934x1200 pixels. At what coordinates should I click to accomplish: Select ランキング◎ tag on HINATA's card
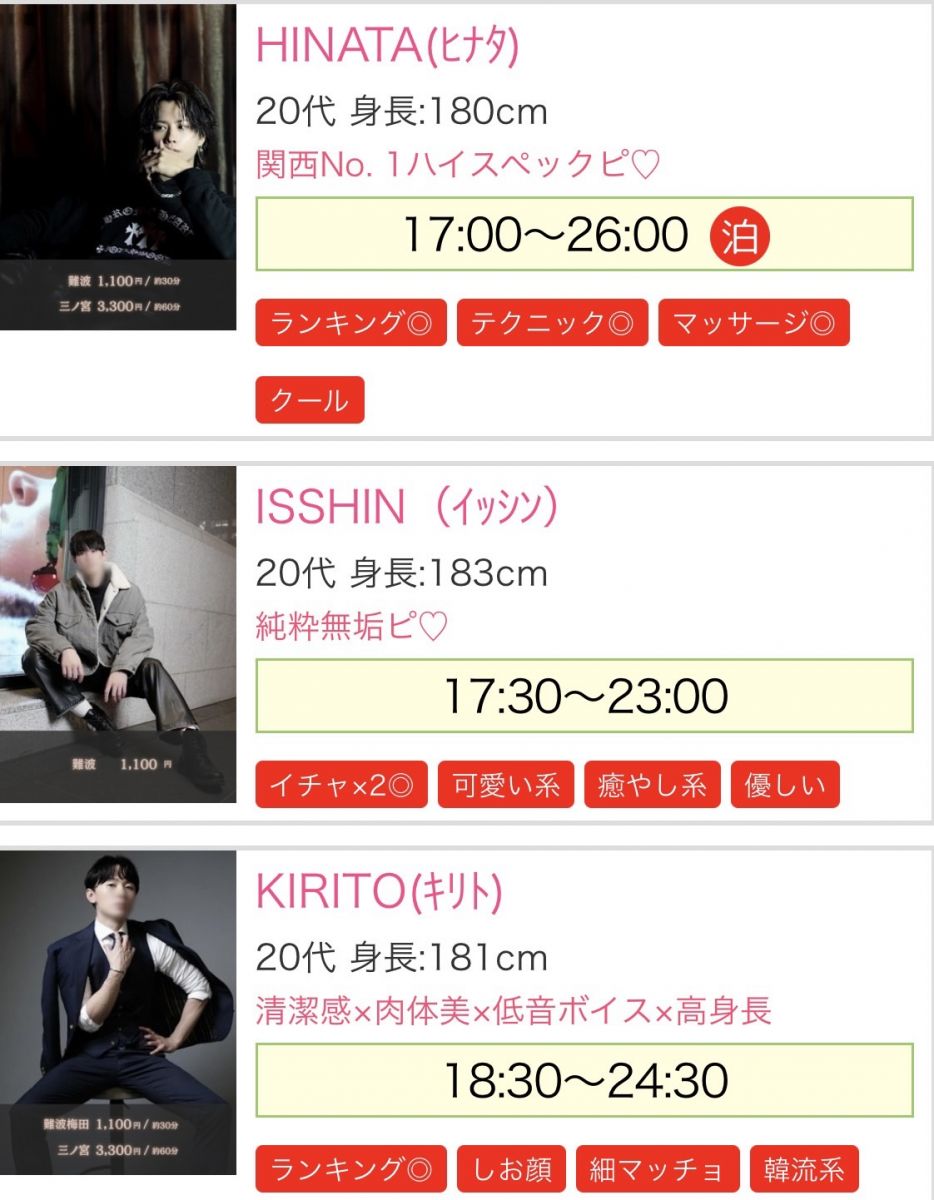(351, 323)
